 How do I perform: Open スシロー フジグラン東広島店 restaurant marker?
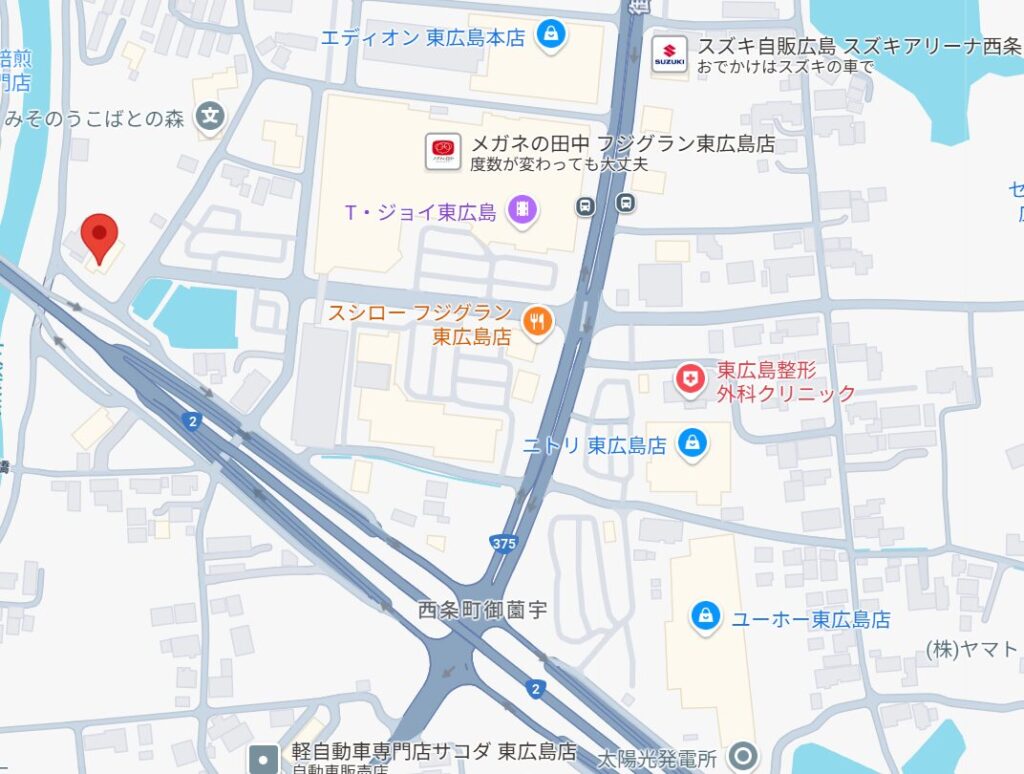coord(538,322)
